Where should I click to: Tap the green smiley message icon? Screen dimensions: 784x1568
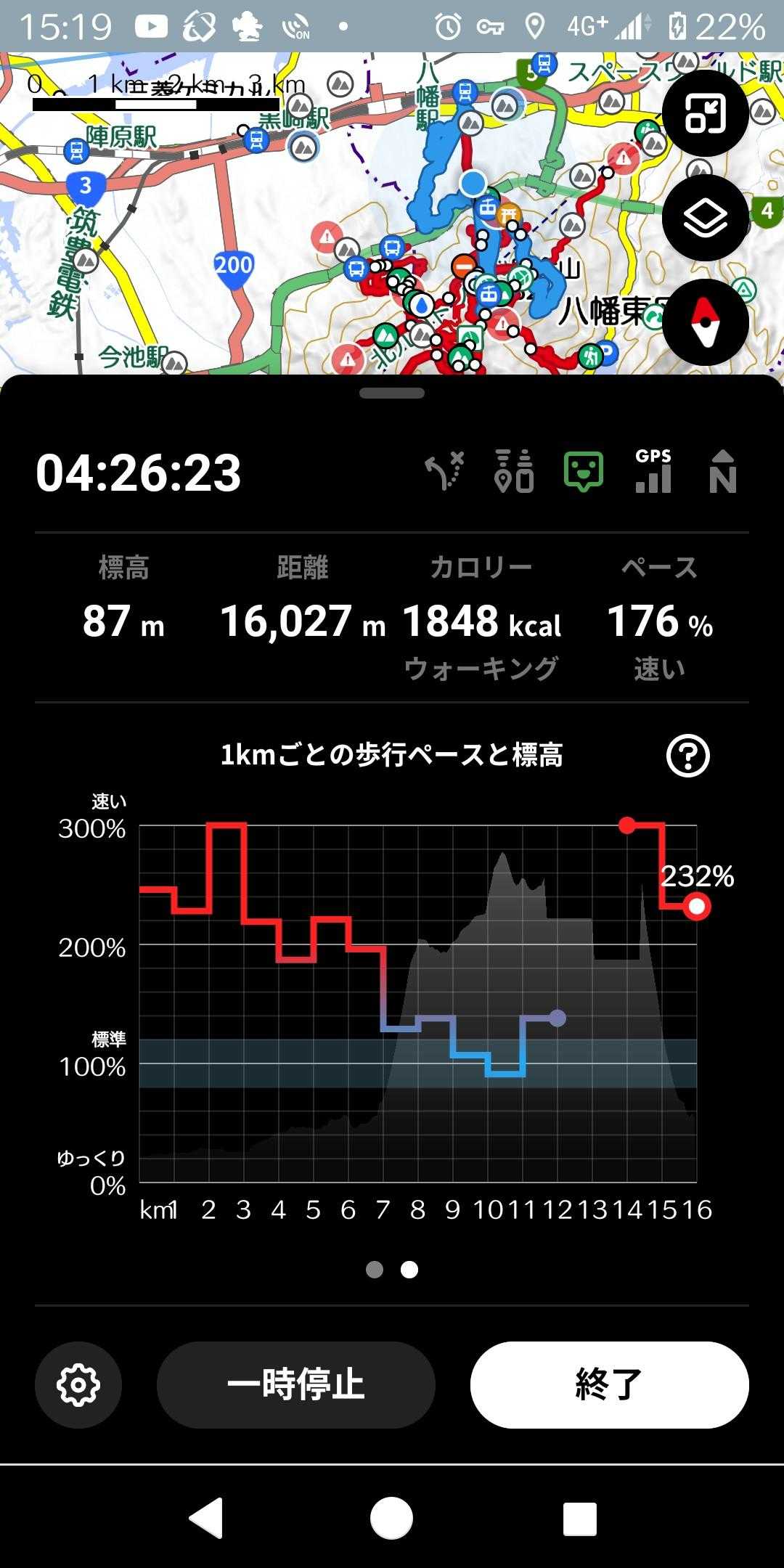(584, 472)
